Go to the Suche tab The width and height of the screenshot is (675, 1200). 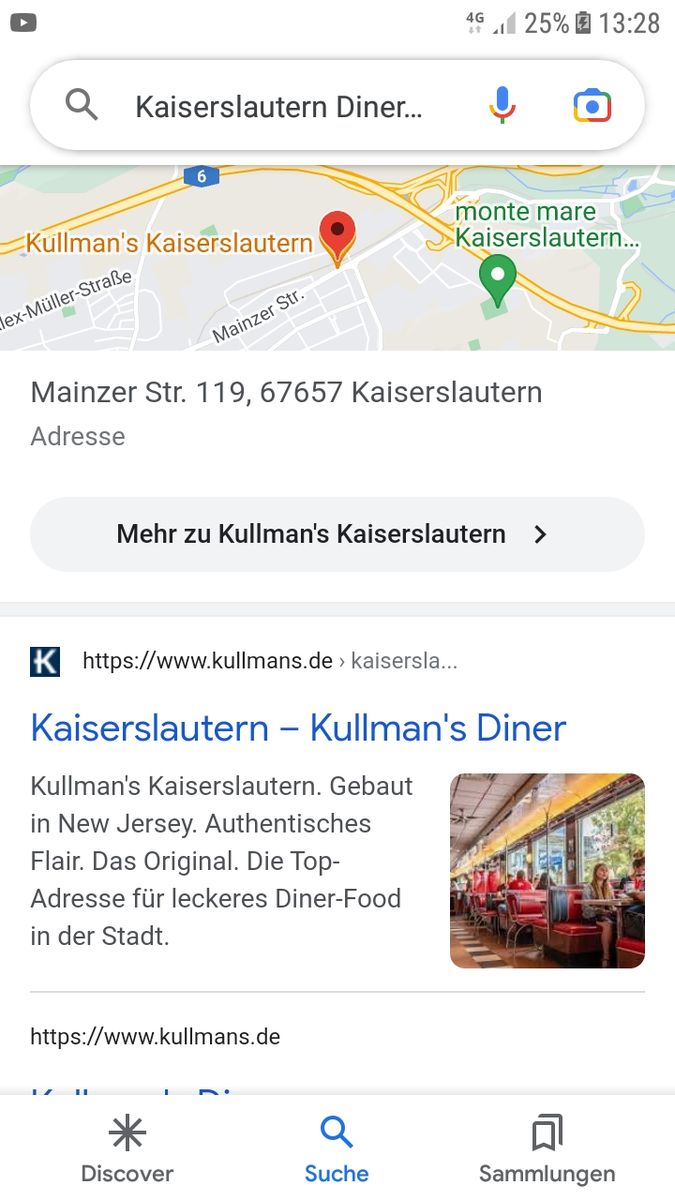click(337, 1150)
